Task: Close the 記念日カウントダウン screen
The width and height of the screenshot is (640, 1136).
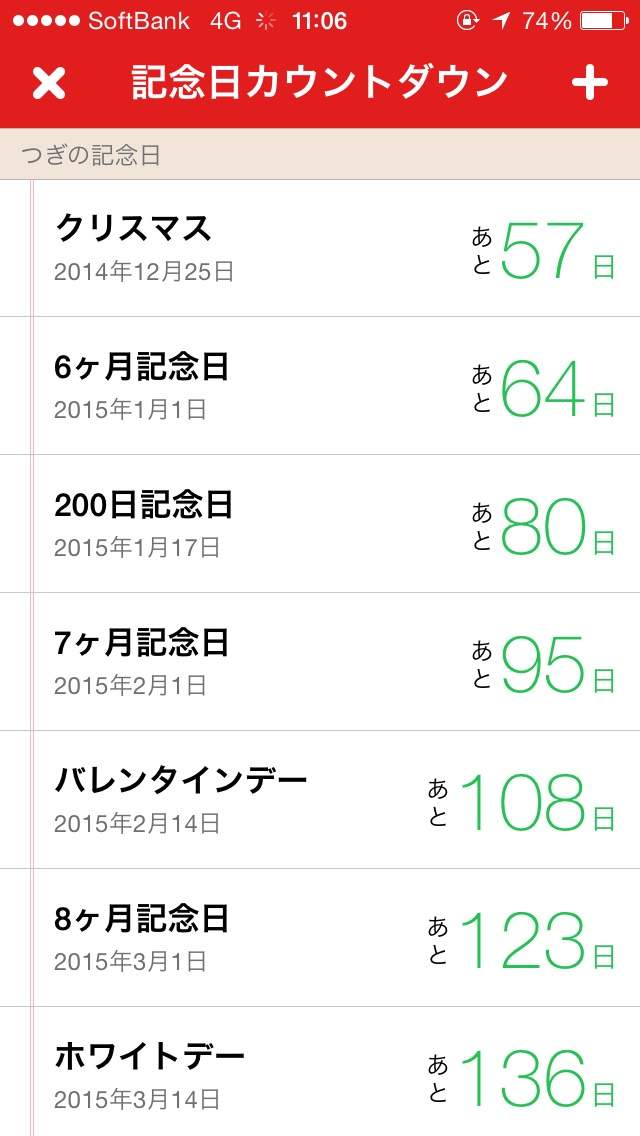Action: click(48, 84)
